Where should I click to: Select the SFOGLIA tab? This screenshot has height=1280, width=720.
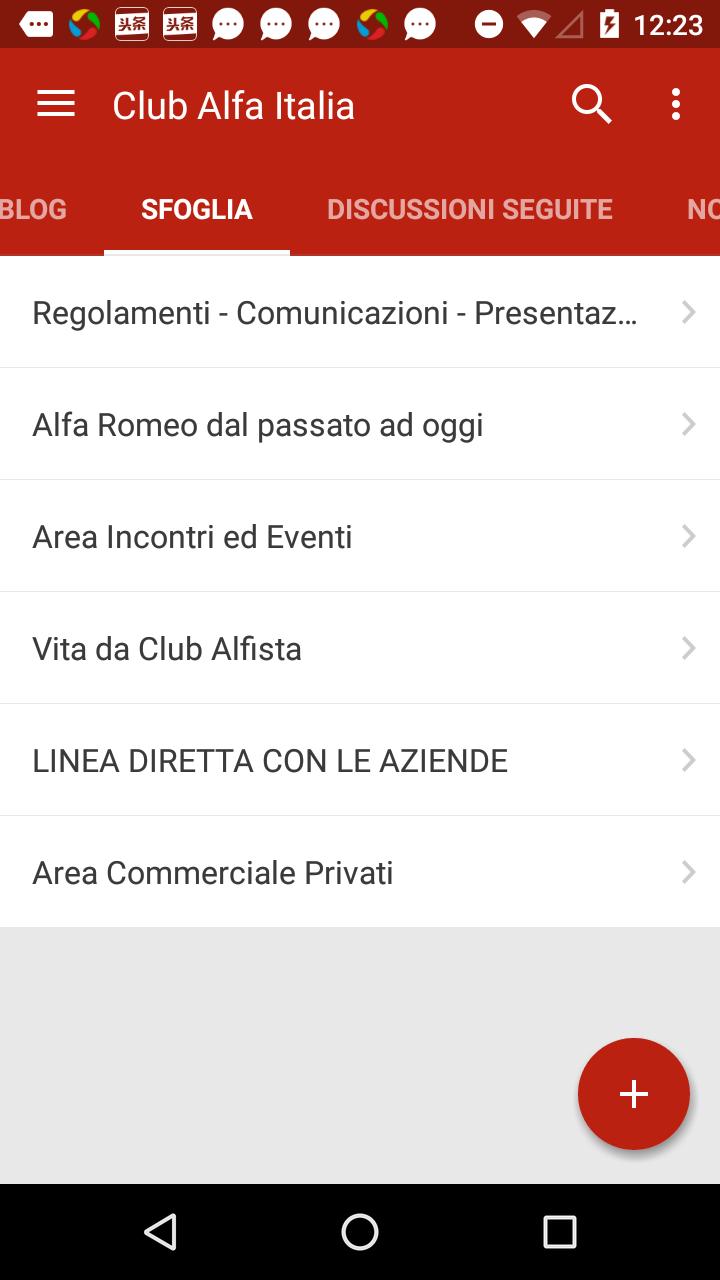point(197,209)
